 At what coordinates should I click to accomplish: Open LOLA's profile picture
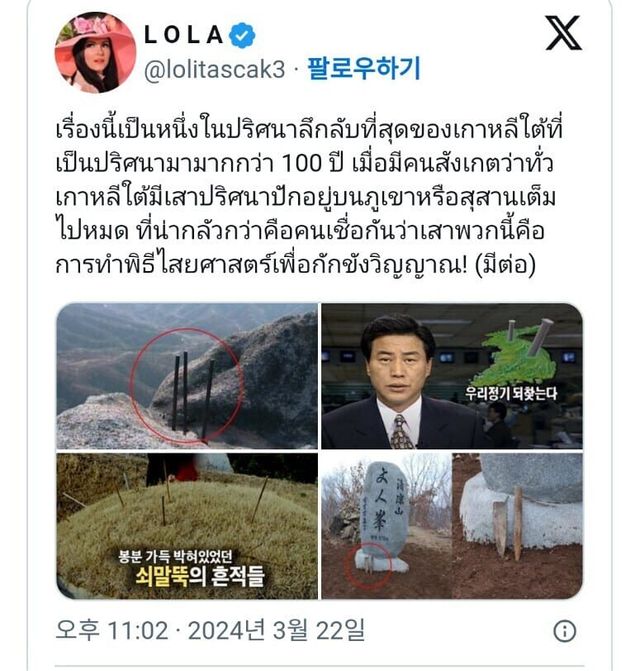[96, 52]
